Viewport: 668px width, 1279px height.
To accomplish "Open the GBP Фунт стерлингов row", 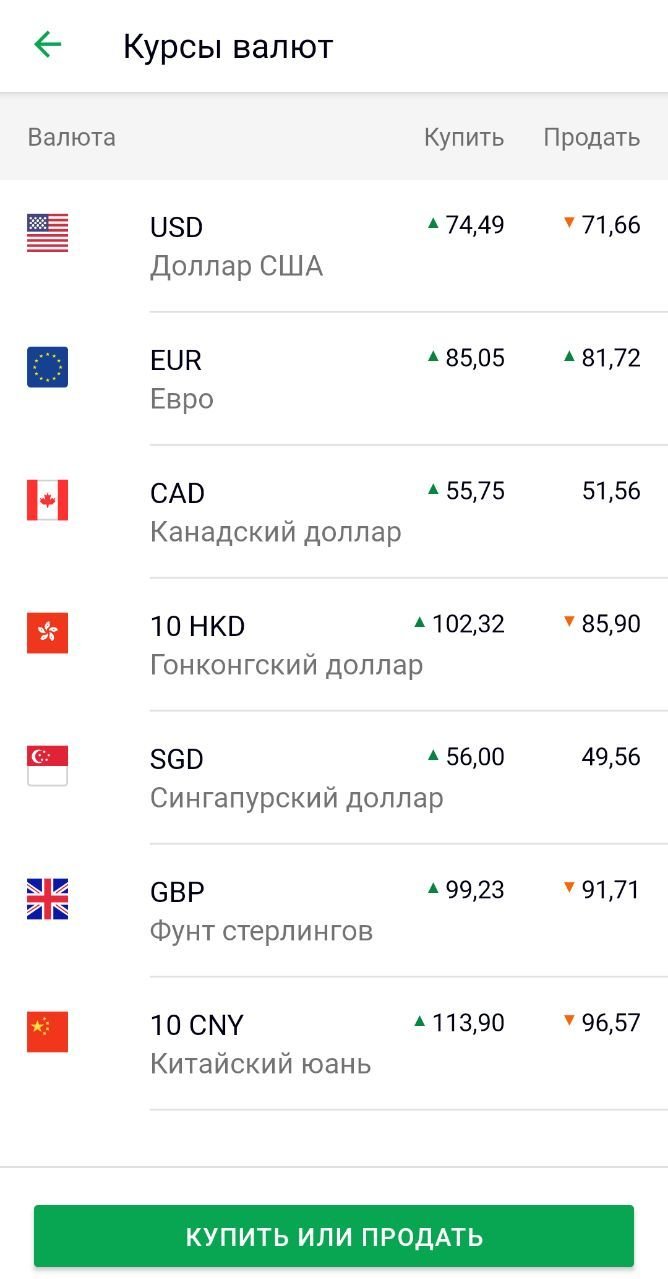I will coord(334,910).
